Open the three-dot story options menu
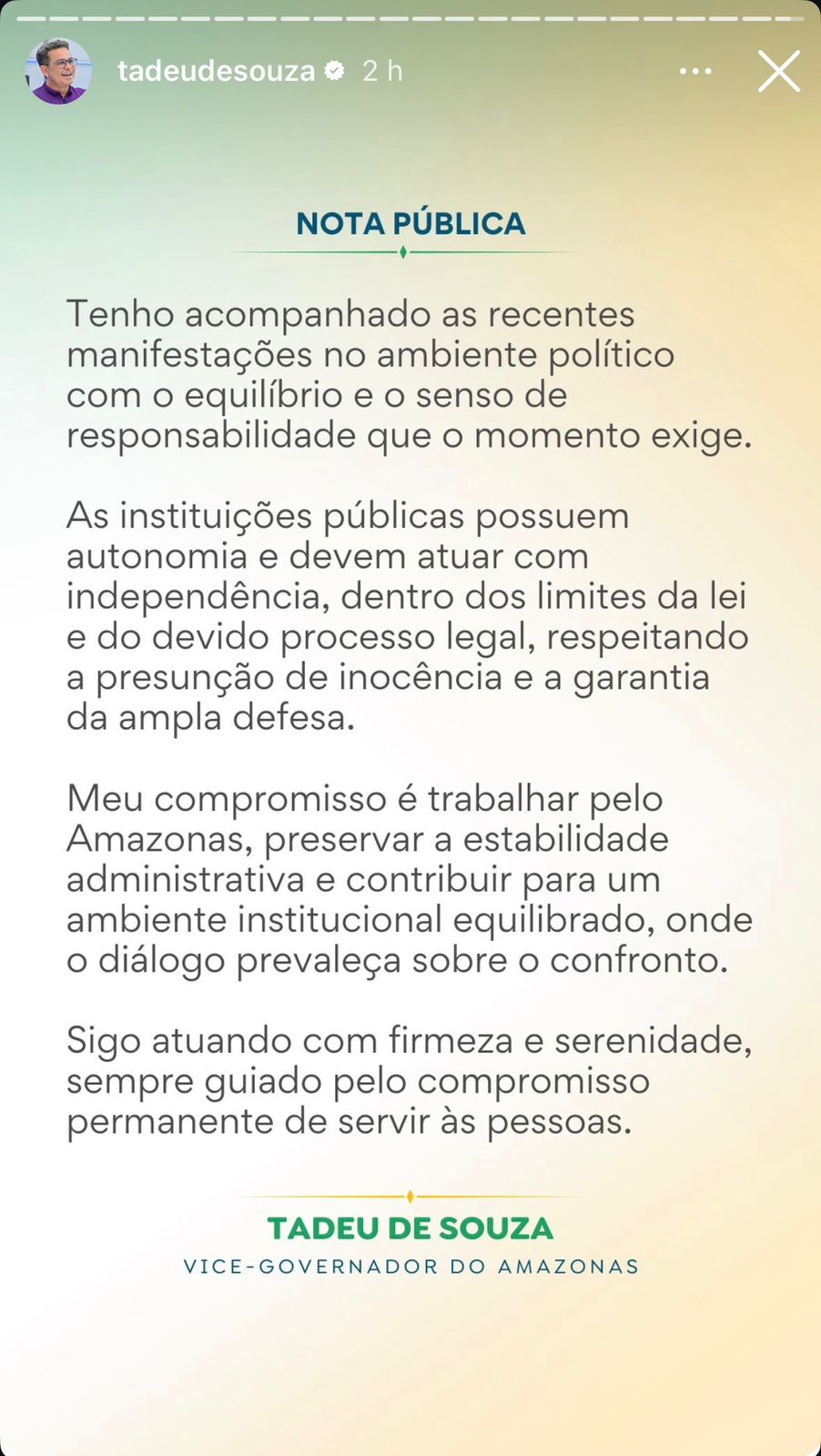 [x=695, y=71]
